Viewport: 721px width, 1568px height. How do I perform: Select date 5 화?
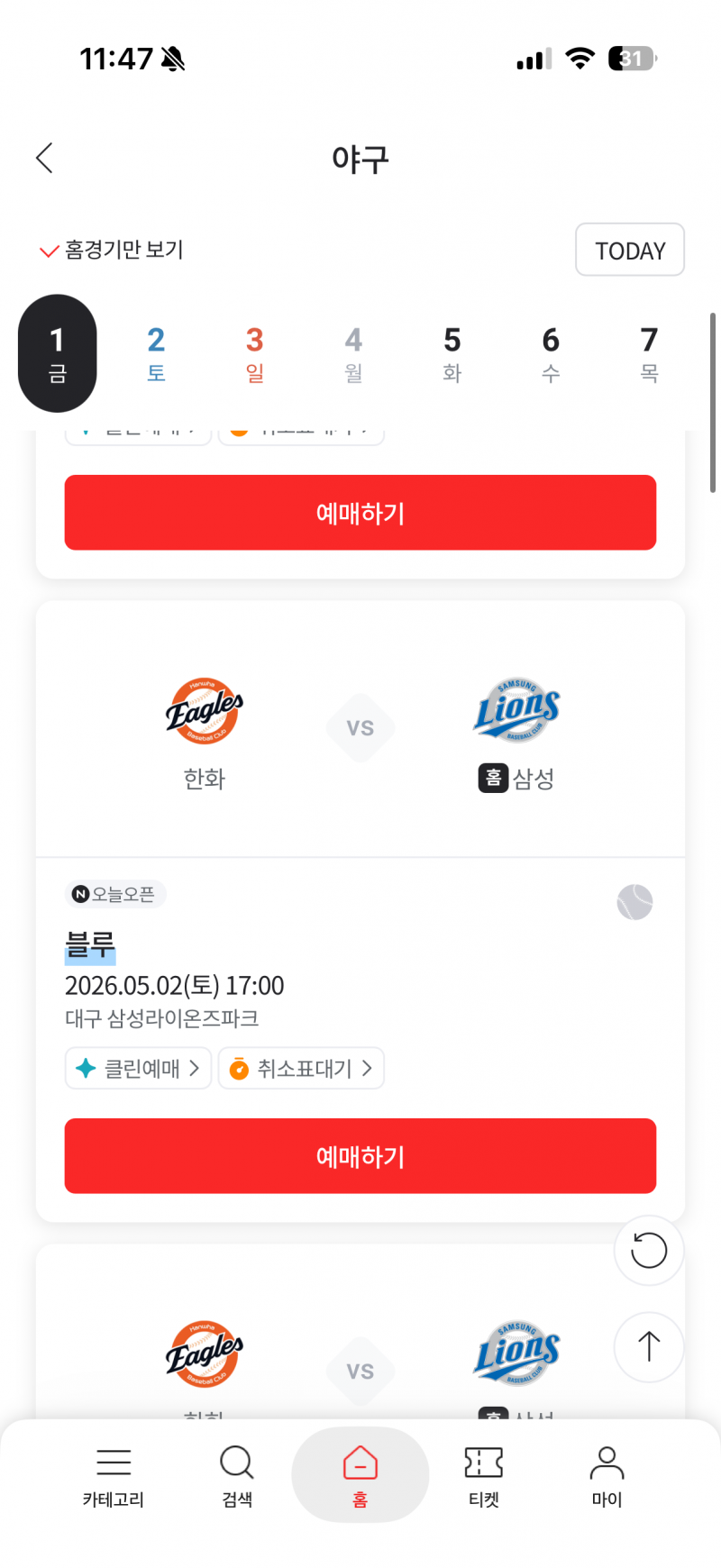pos(452,353)
